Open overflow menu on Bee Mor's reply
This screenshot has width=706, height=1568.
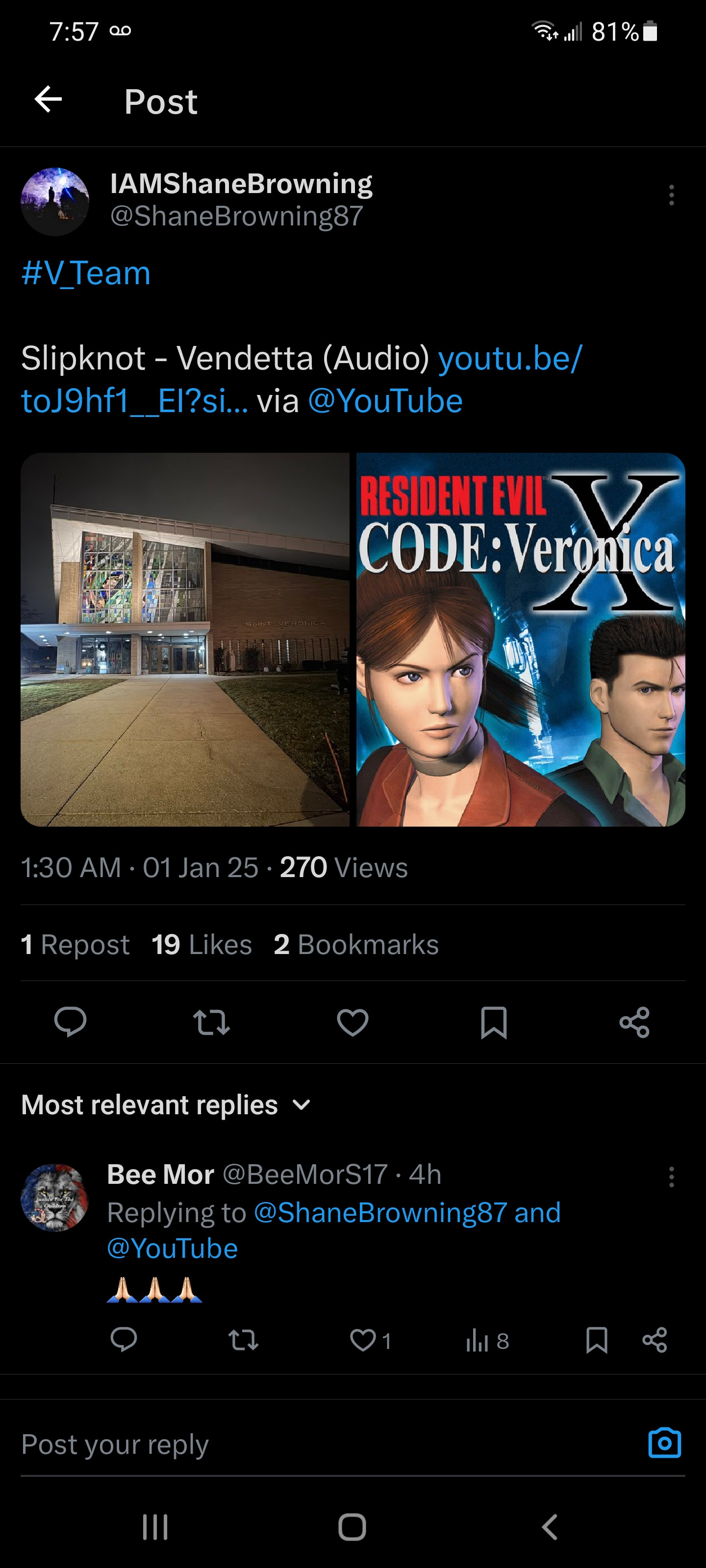point(671,1176)
